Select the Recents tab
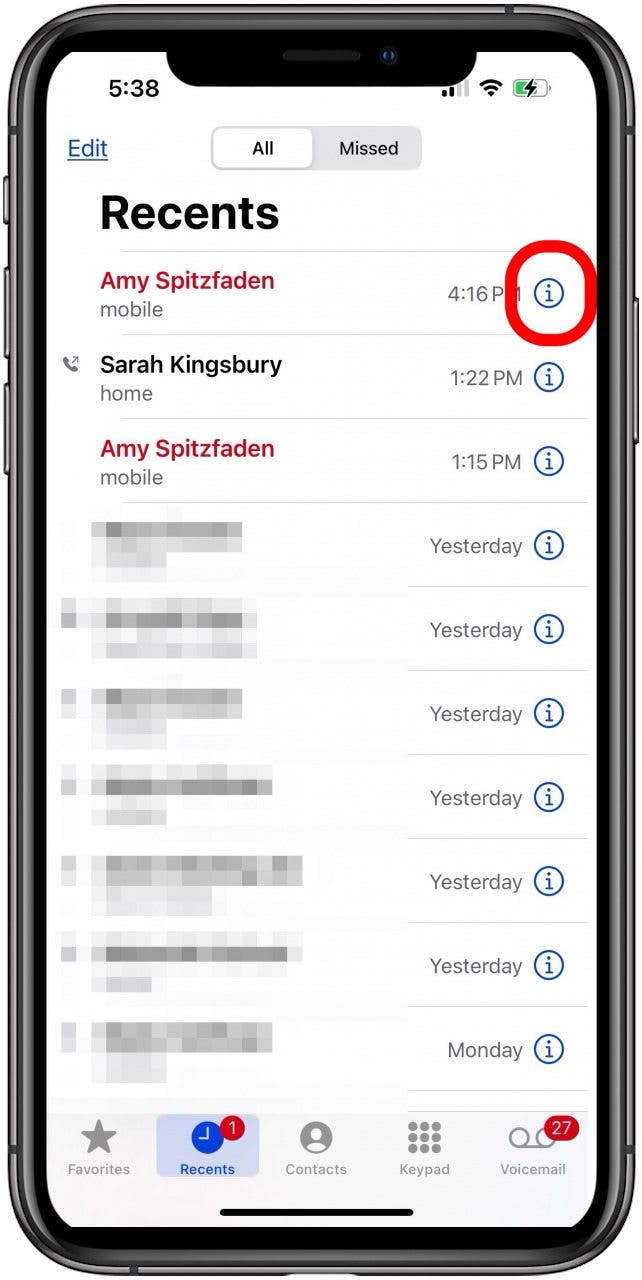 pos(207,1148)
